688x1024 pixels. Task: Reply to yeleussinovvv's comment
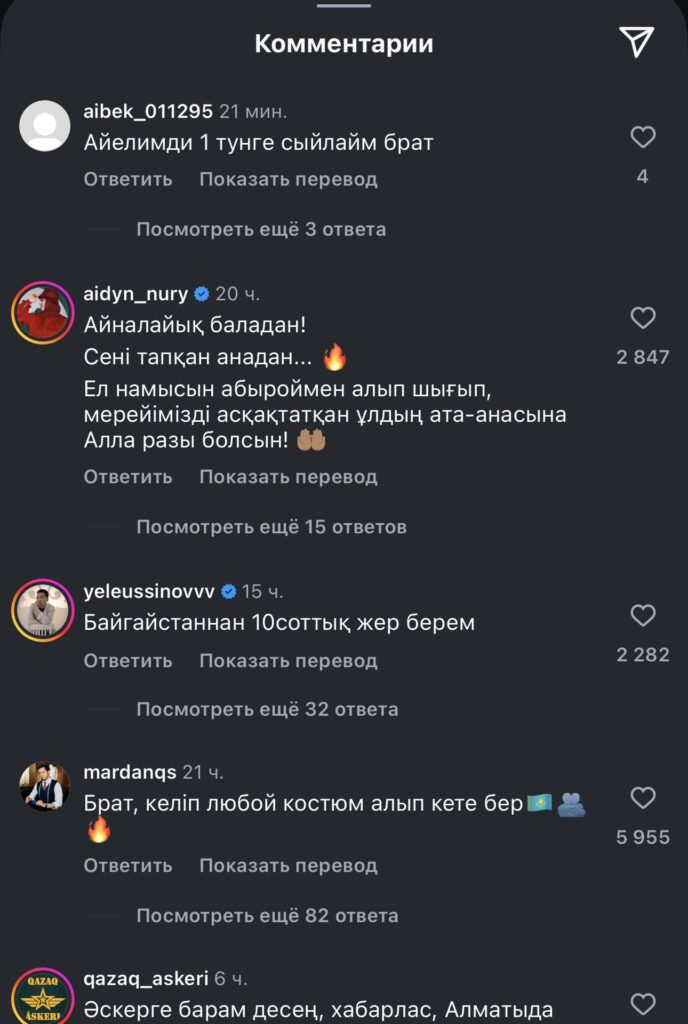tap(128, 661)
